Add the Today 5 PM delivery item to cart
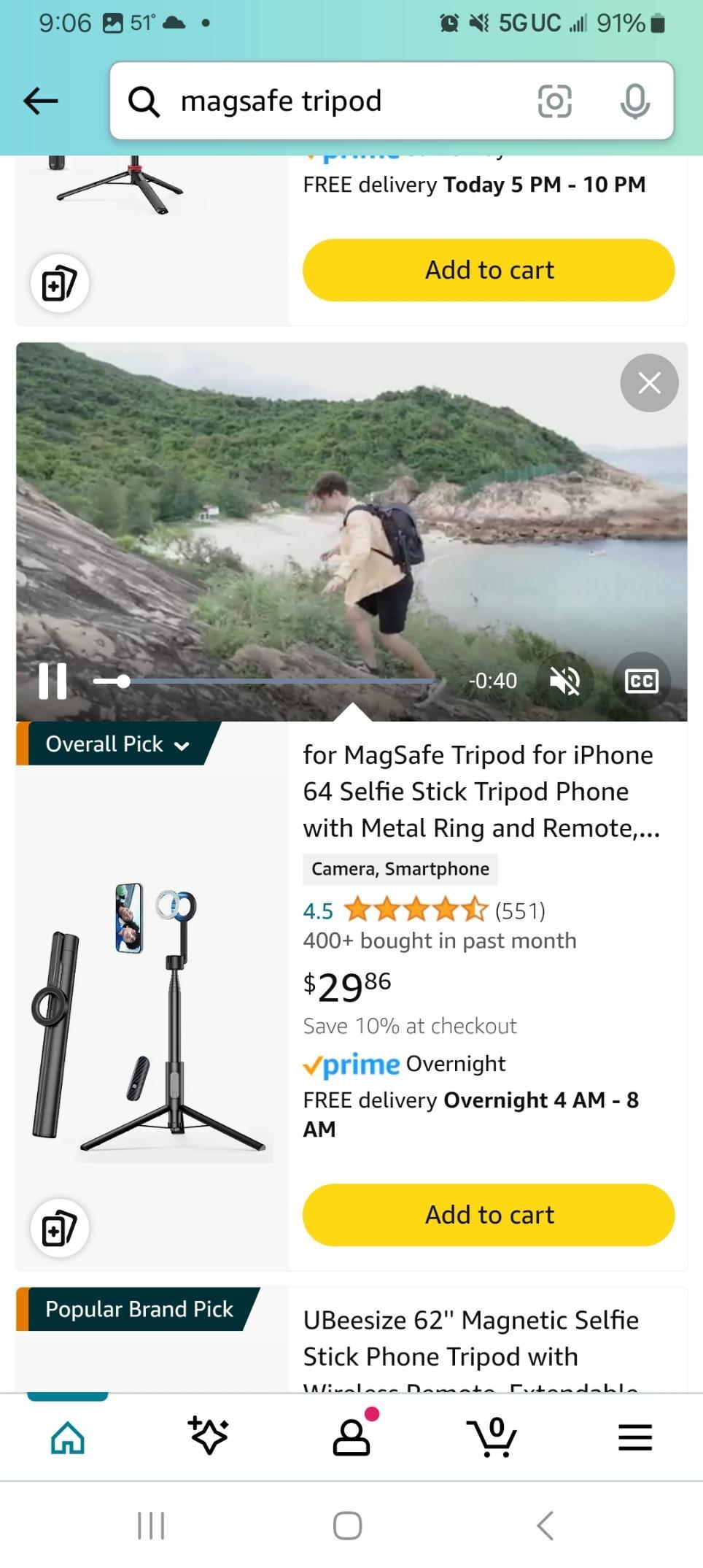 489,270
